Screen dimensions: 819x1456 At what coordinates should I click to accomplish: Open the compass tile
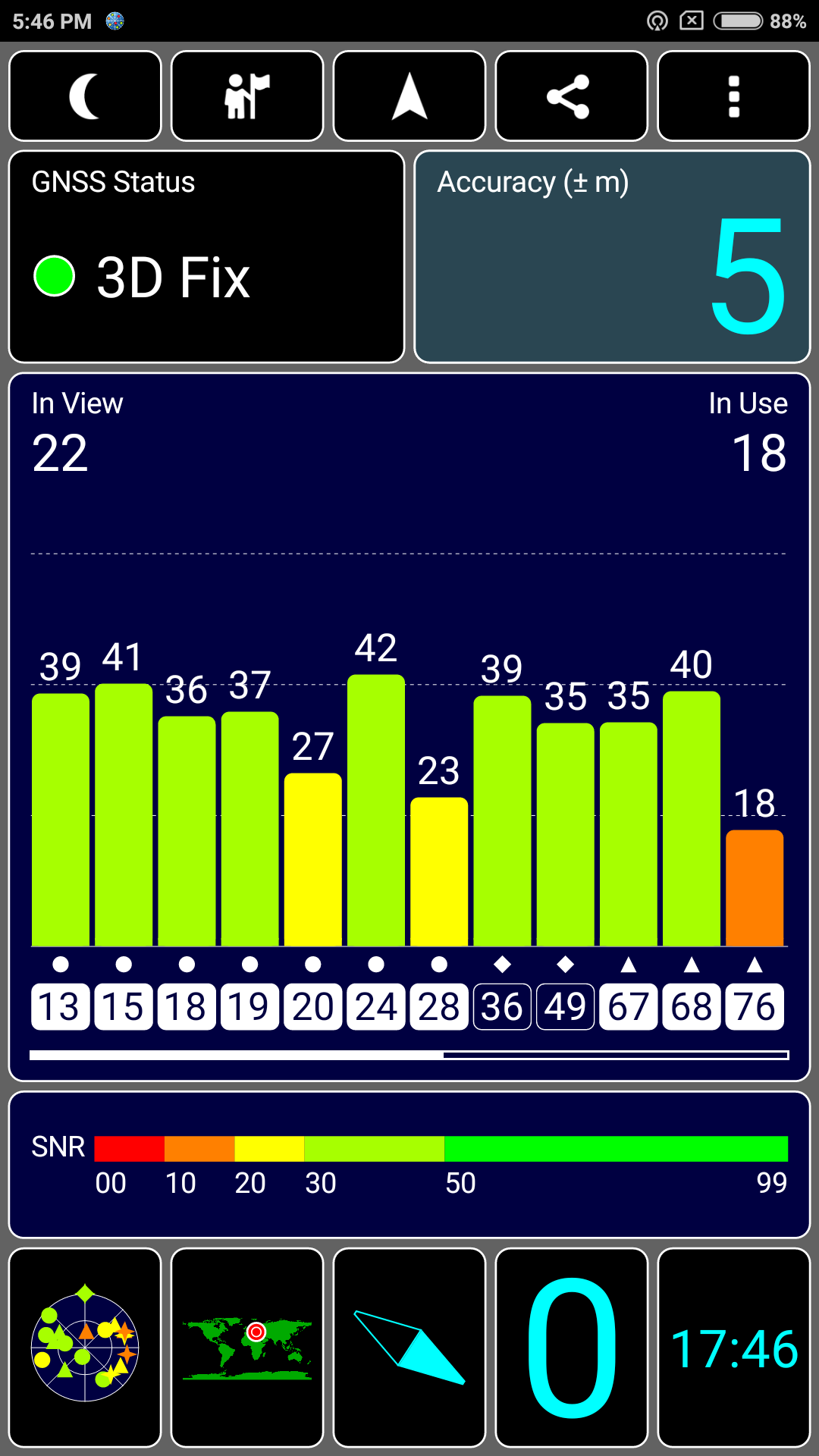point(409,1348)
